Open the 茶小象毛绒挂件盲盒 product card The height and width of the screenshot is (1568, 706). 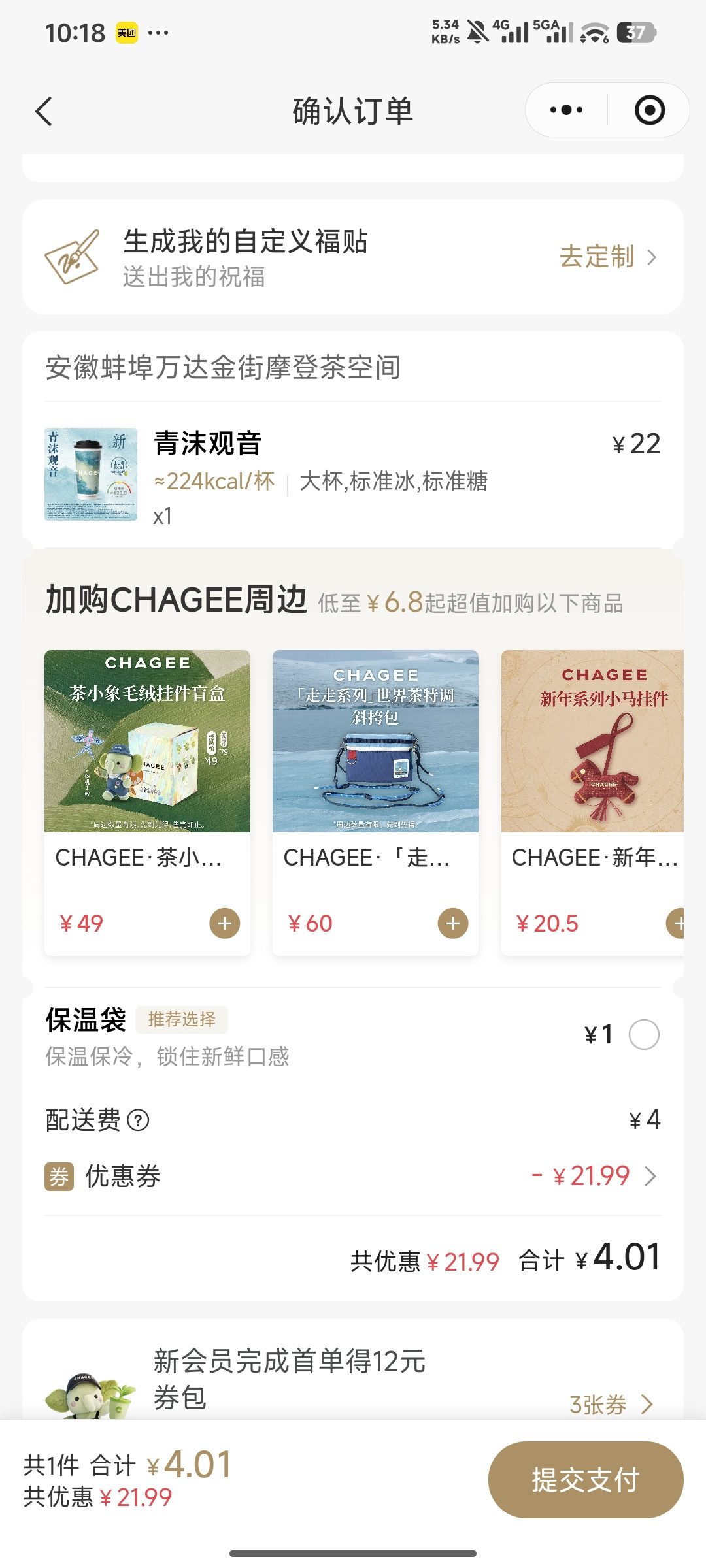tap(147, 803)
